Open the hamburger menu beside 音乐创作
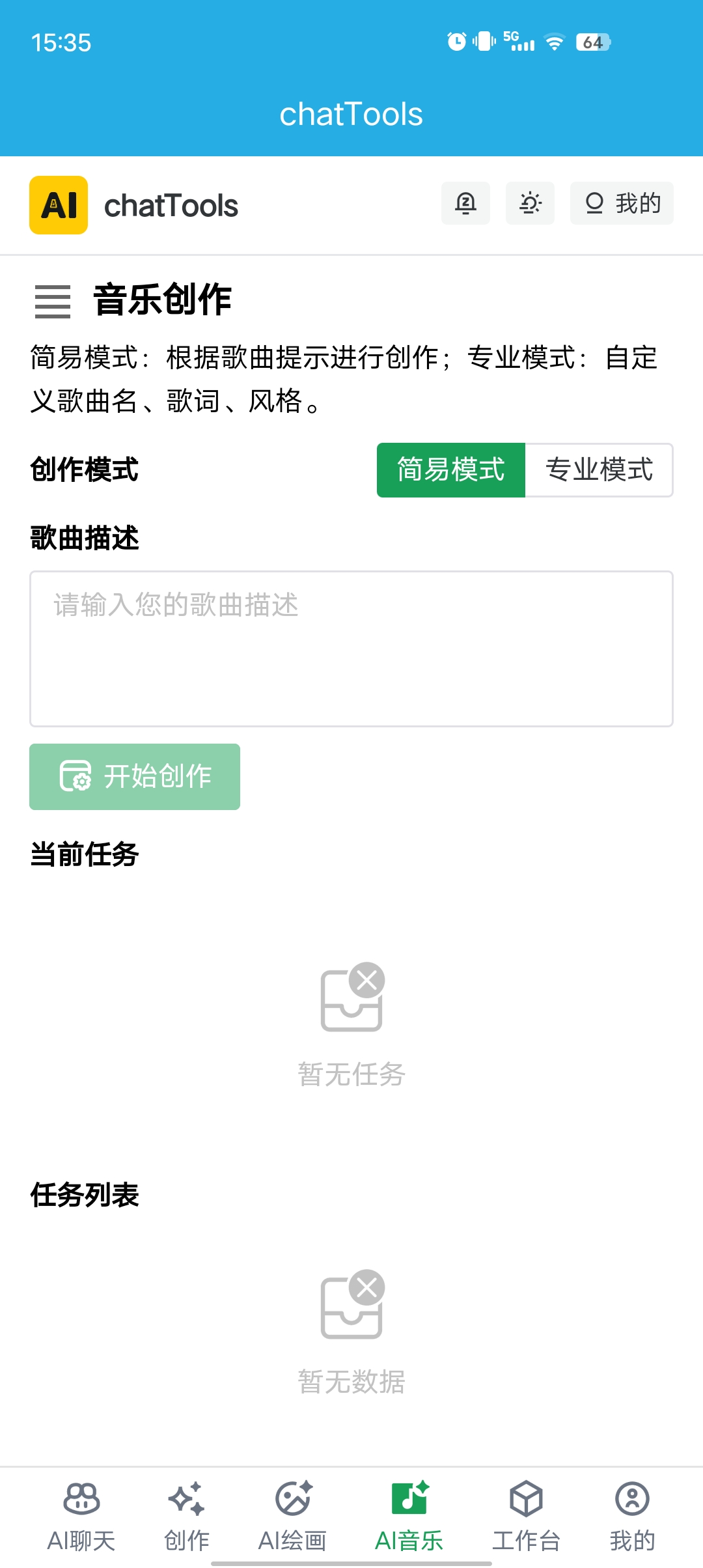703x1568 pixels. click(x=52, y=301)
